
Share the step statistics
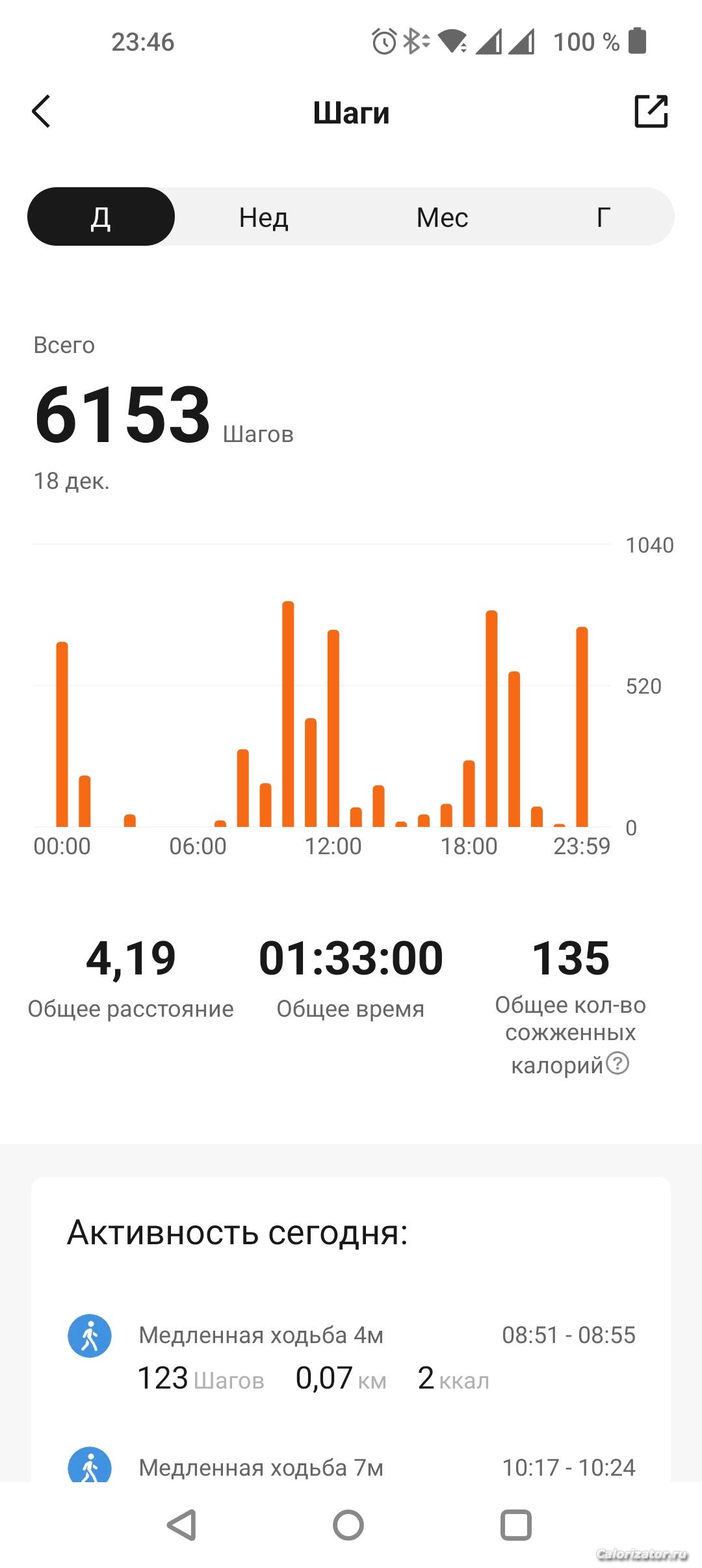point(651,111)
